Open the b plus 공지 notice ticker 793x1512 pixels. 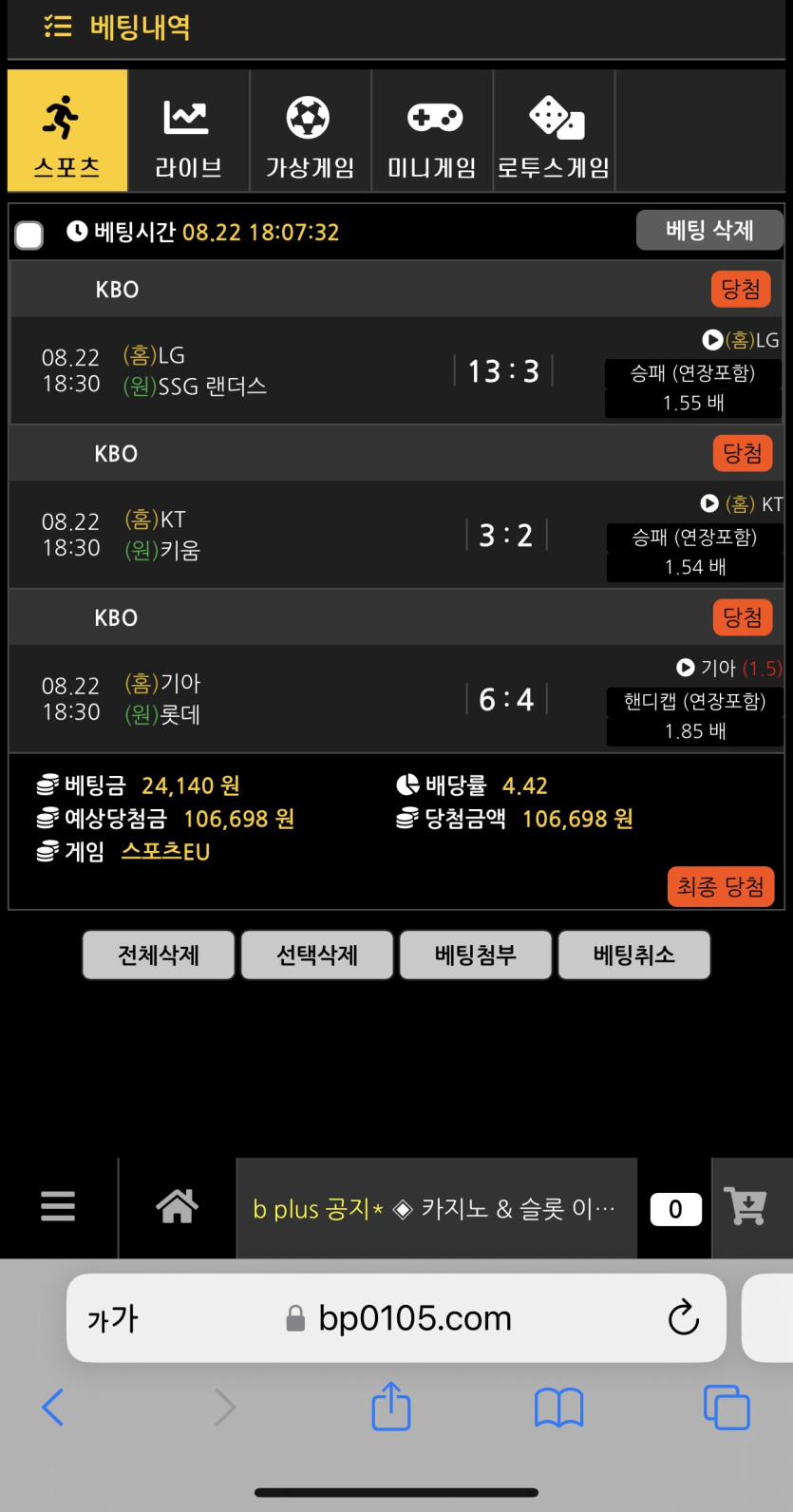point(435,1208)
